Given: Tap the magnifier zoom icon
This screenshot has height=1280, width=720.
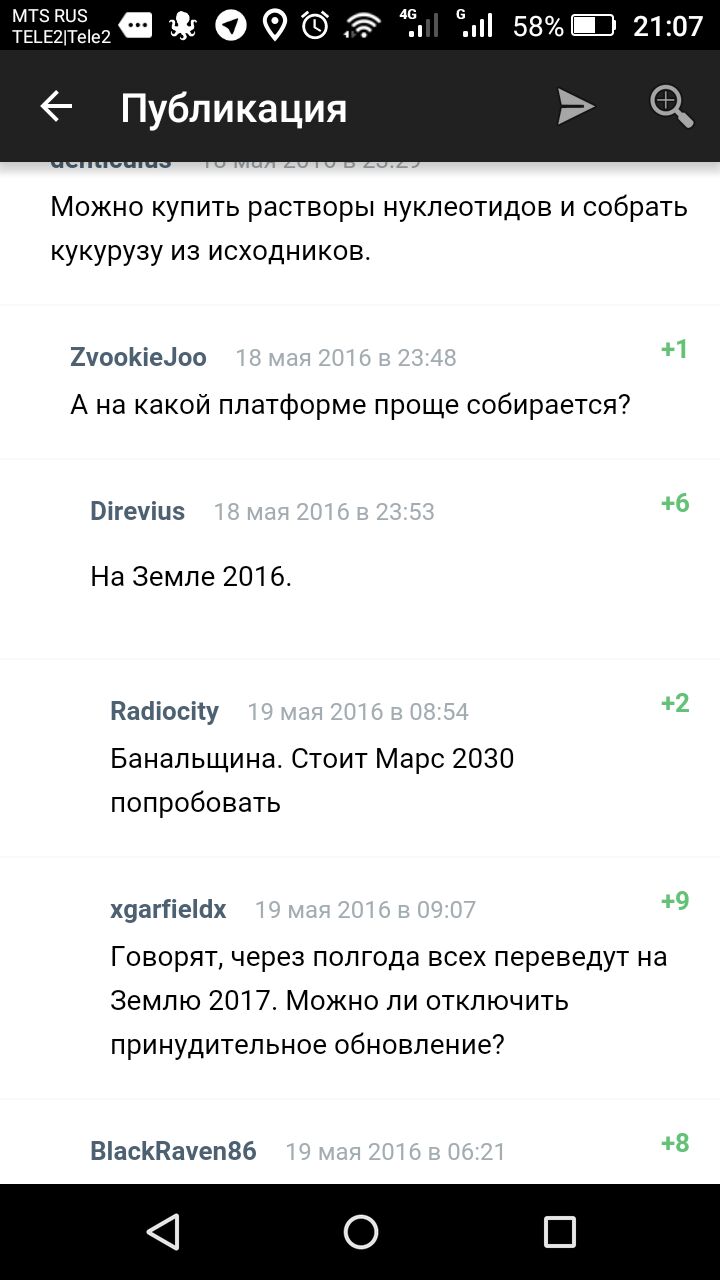Looking at the screenshot, I should coord(671,106).
